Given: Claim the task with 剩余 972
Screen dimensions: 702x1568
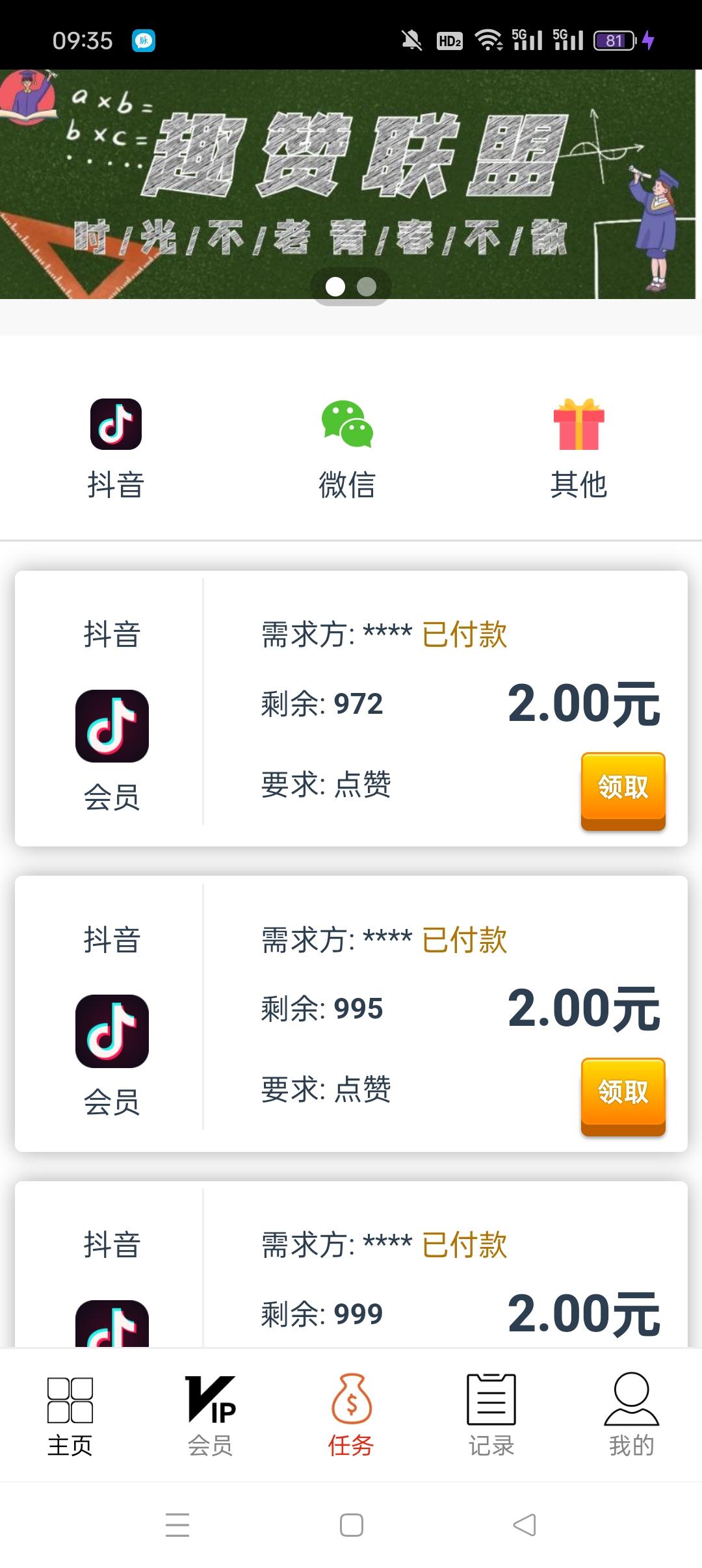Looking at the screenshot, I should [x=623, y=791].
